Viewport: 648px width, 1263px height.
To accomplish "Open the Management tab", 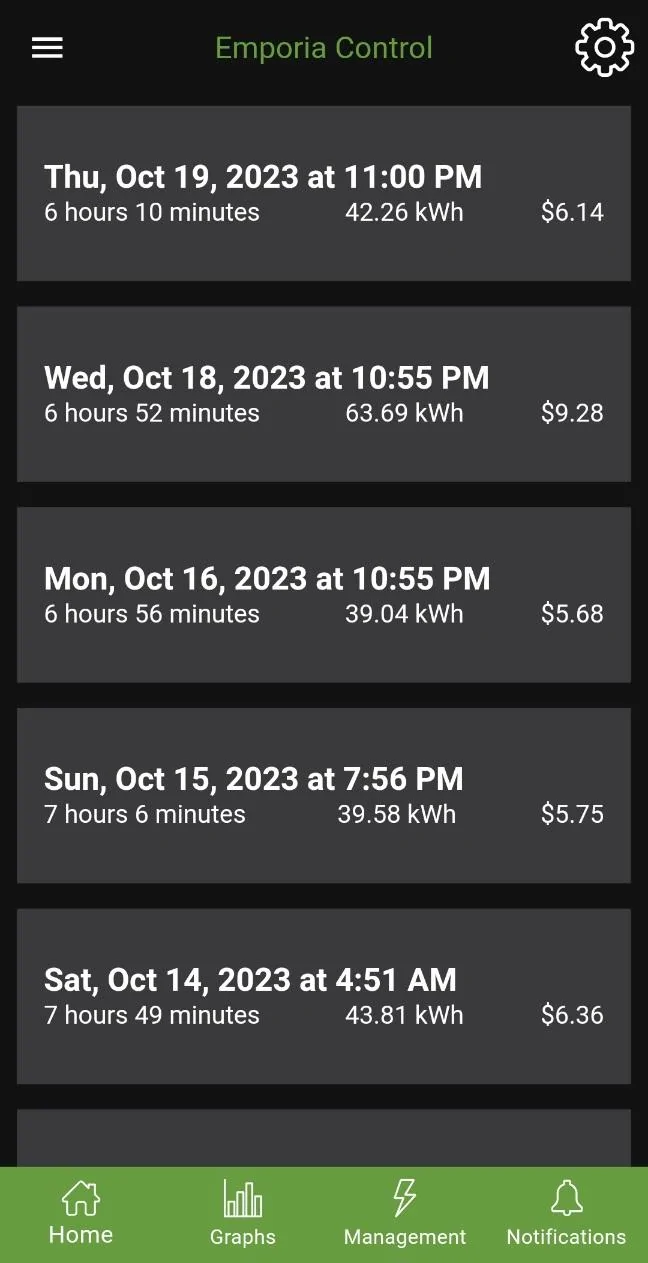I will pyautogui.click(x=405, y=1214).
